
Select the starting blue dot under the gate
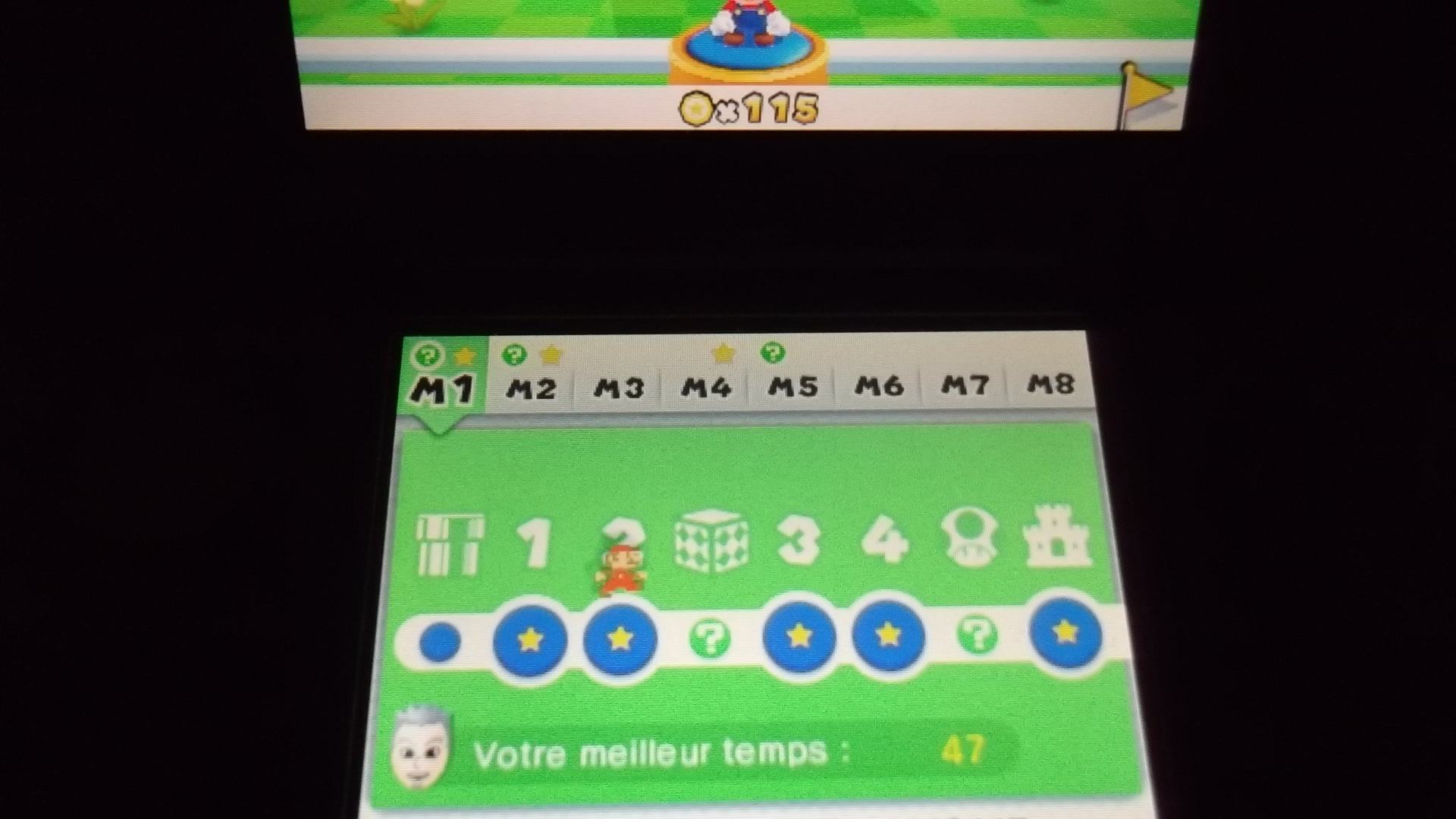pos(440,642)
